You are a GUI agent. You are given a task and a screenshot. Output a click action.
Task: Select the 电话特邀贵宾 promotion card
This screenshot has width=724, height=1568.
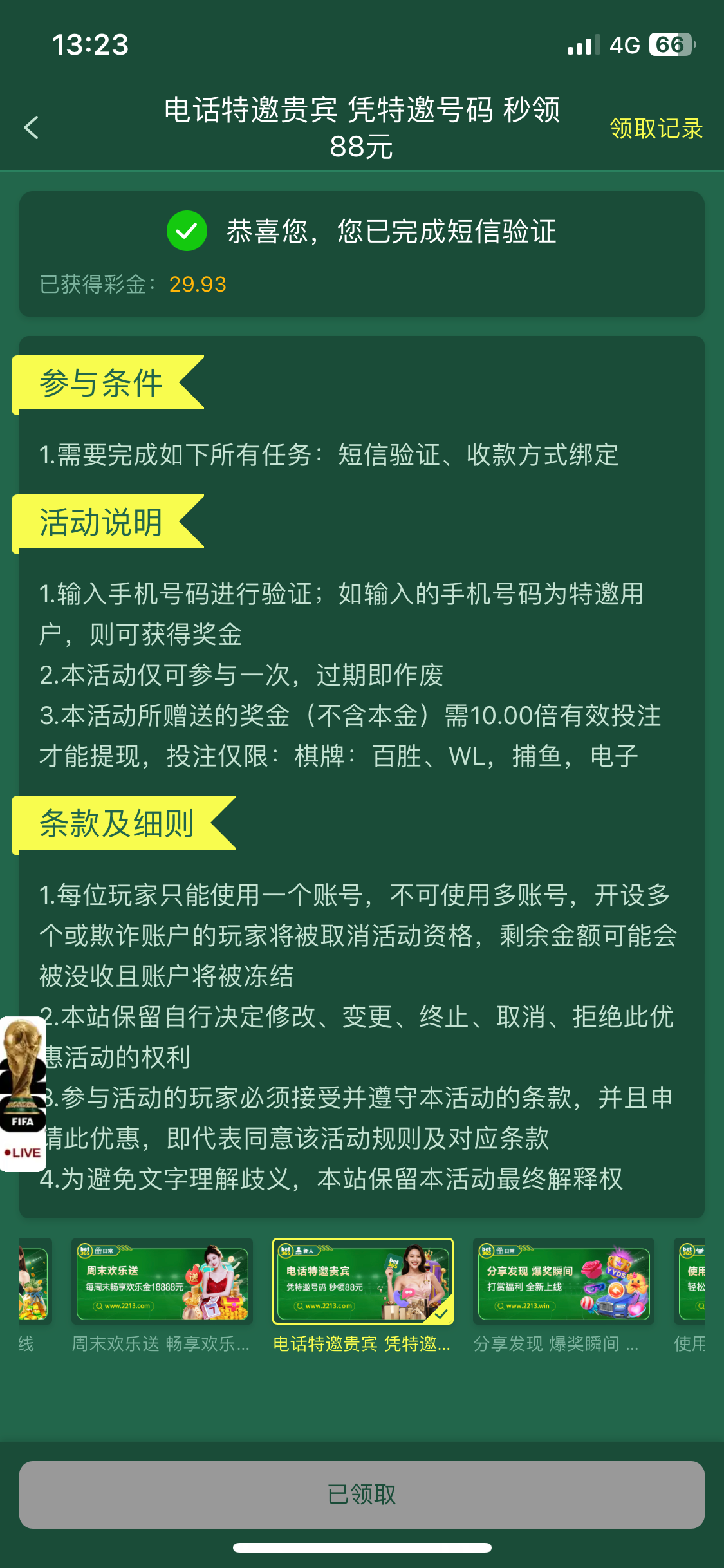[362, 1281]
